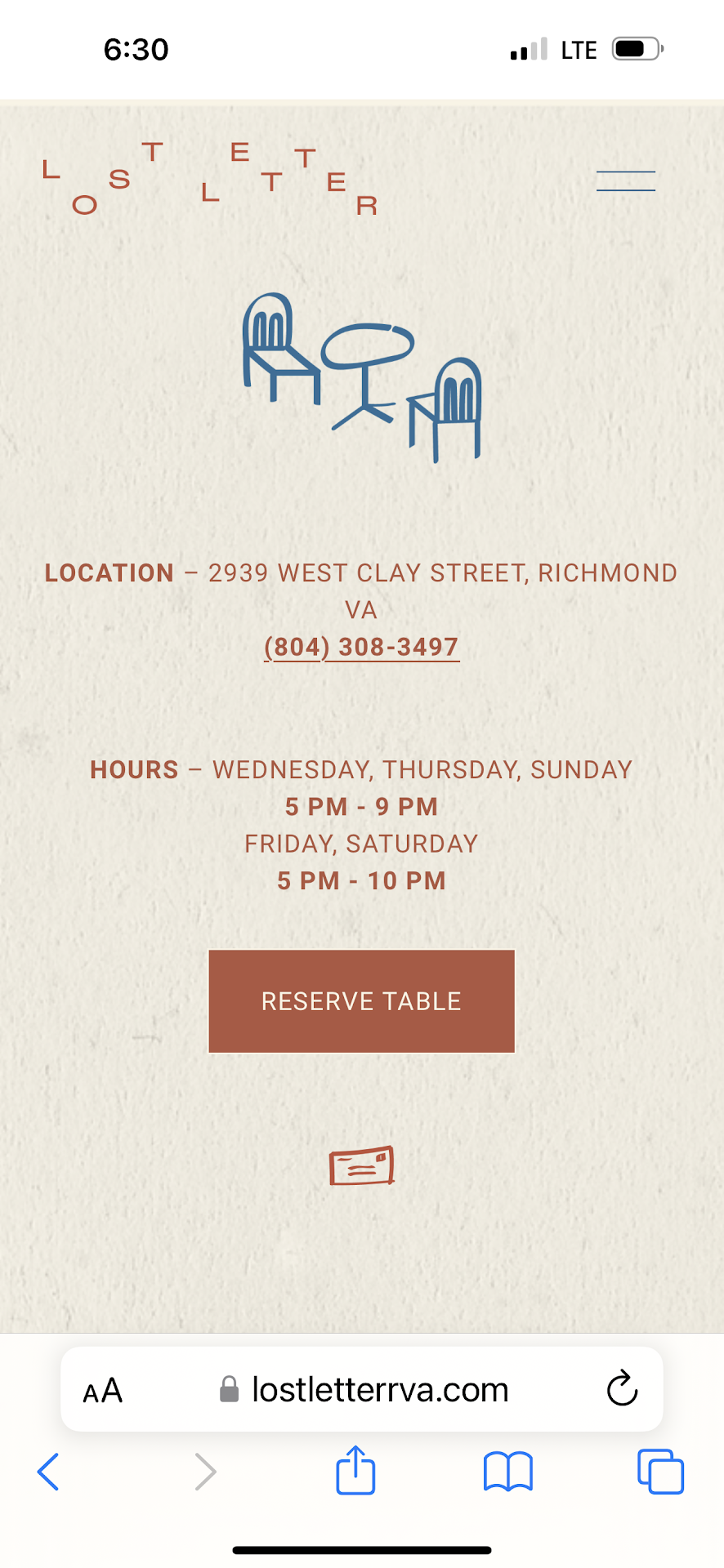Open the AA reader options

click(103, 1390)
